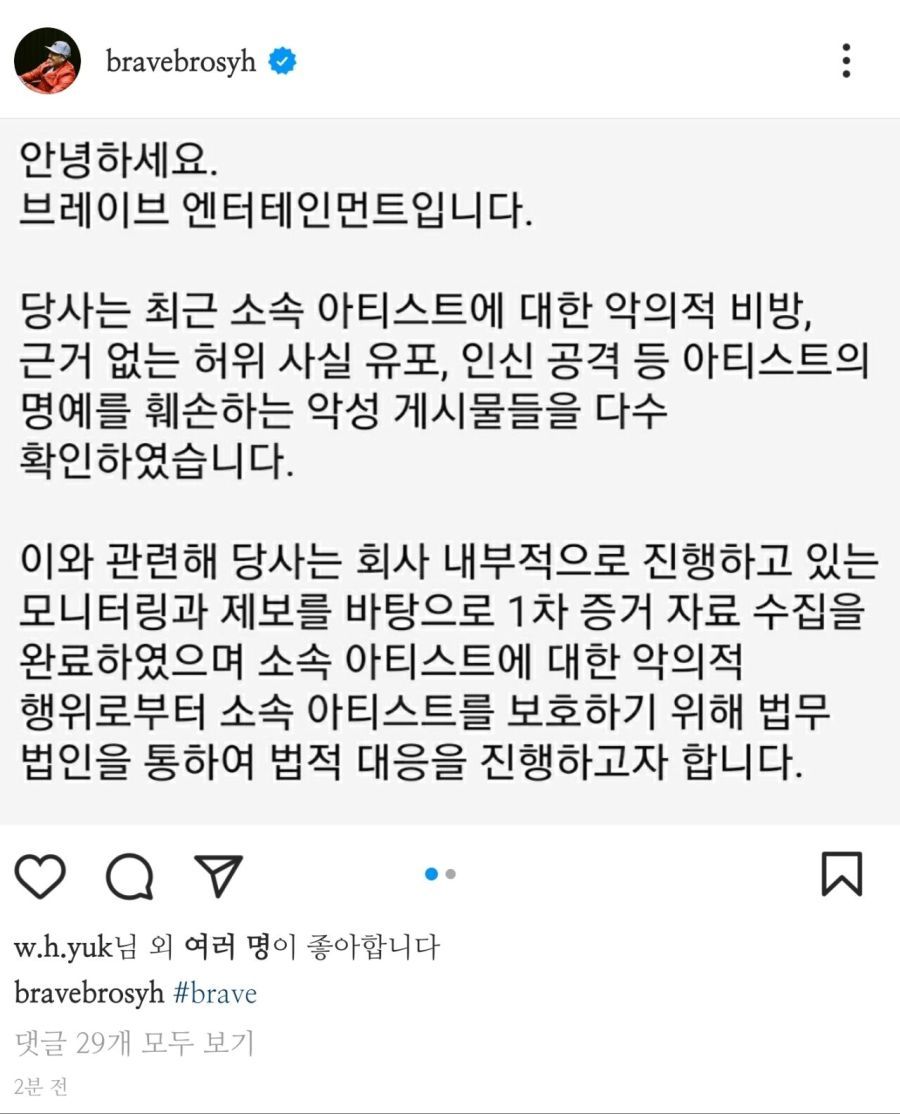The width and height of the screenshot is (900, 1114).
Task: Open the bravebrosyh username in the post header
Action: pos(180,62)
